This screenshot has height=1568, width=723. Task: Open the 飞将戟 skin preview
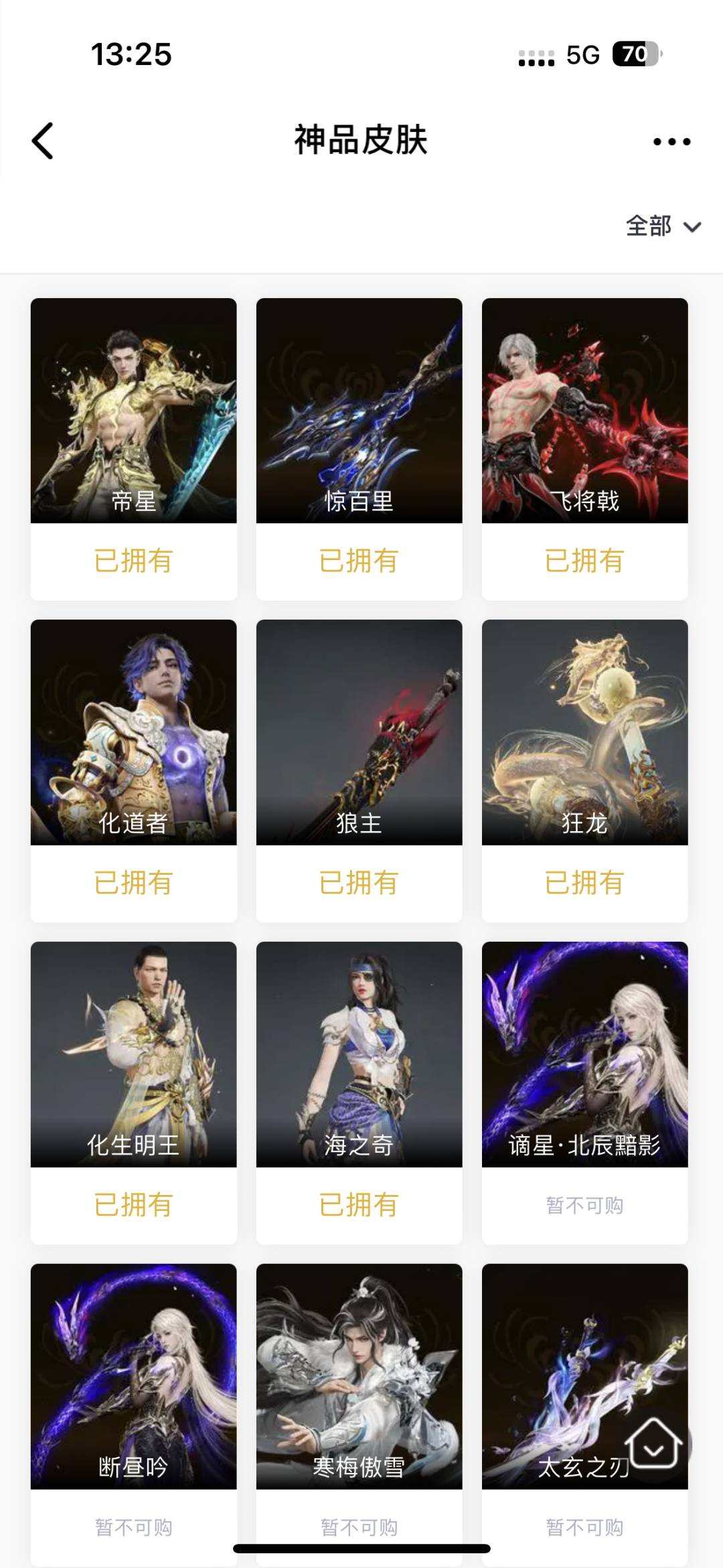point(584,409)
